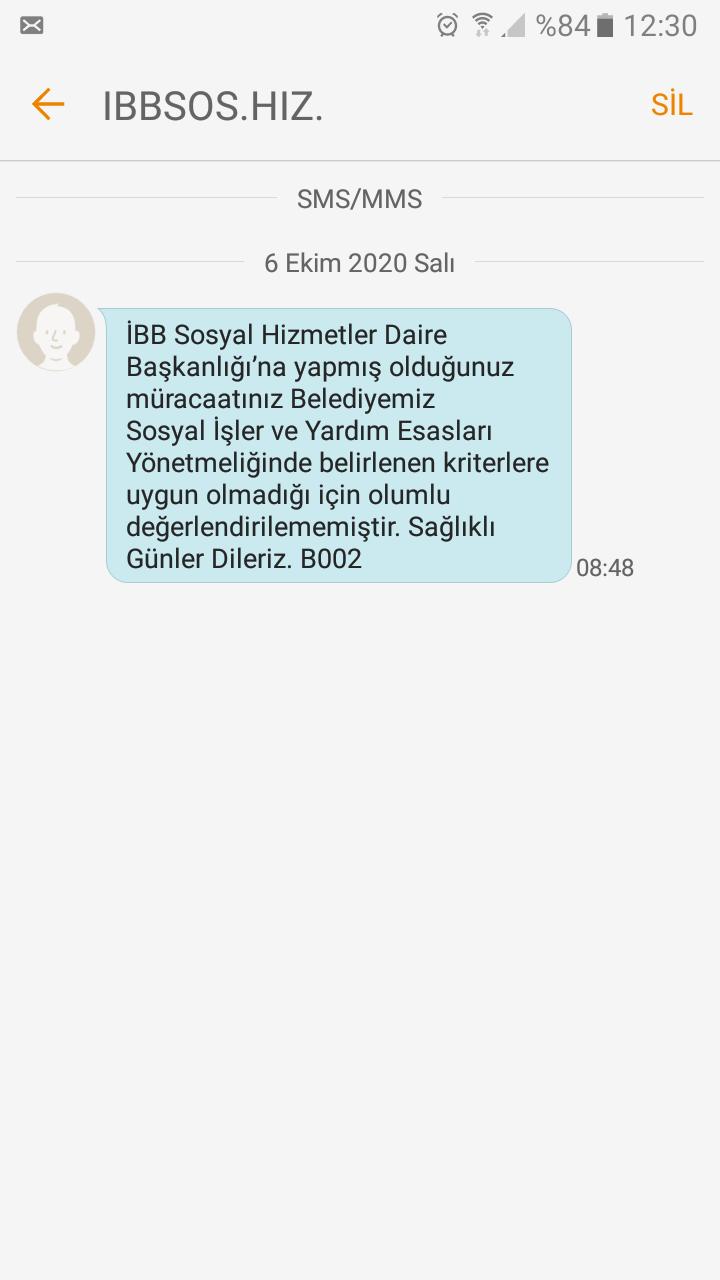This screenshot has height=1280, width=720.
Task: Open the sender's contact avatar
Action: 56,332
